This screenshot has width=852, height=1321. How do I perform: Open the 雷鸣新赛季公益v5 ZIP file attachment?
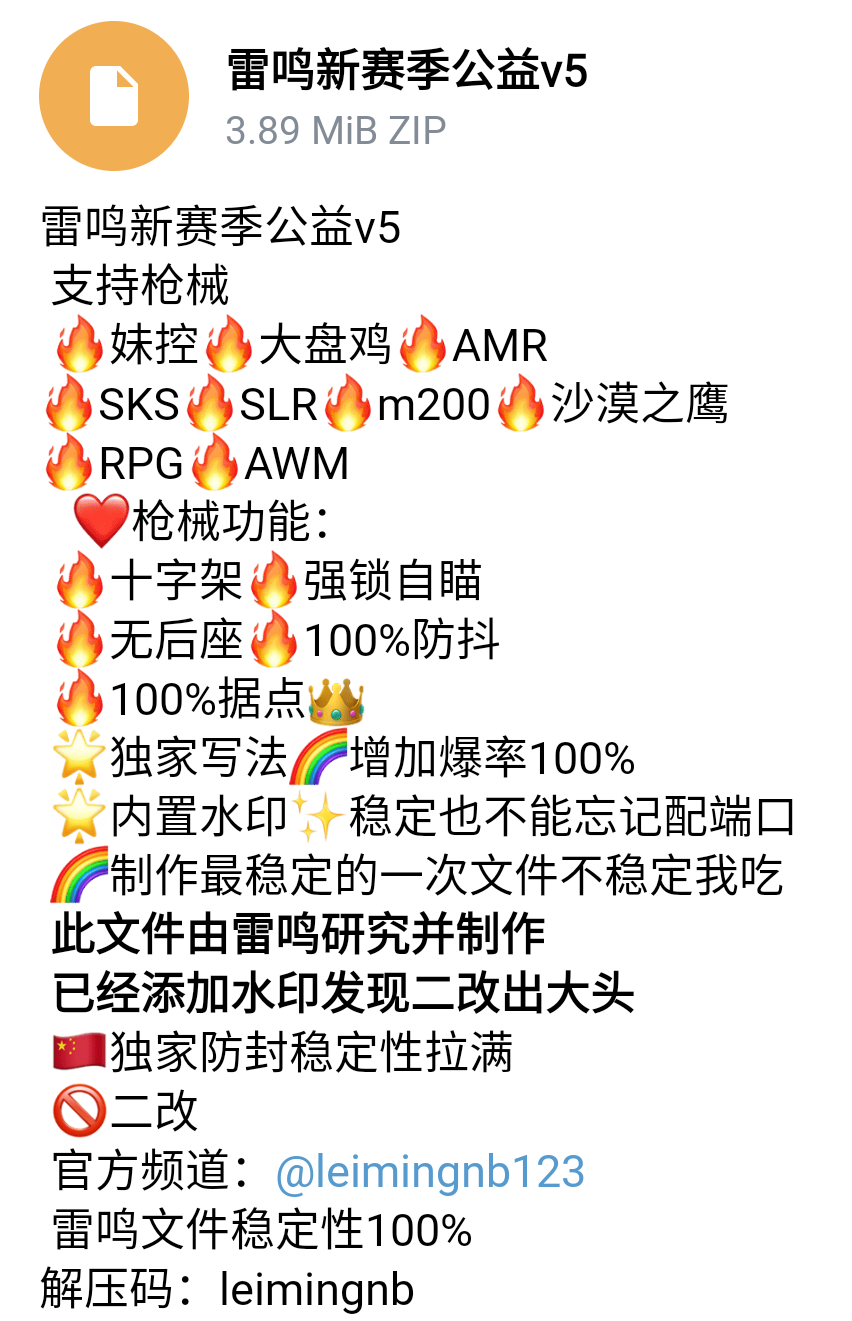click(x=113, y=96)
